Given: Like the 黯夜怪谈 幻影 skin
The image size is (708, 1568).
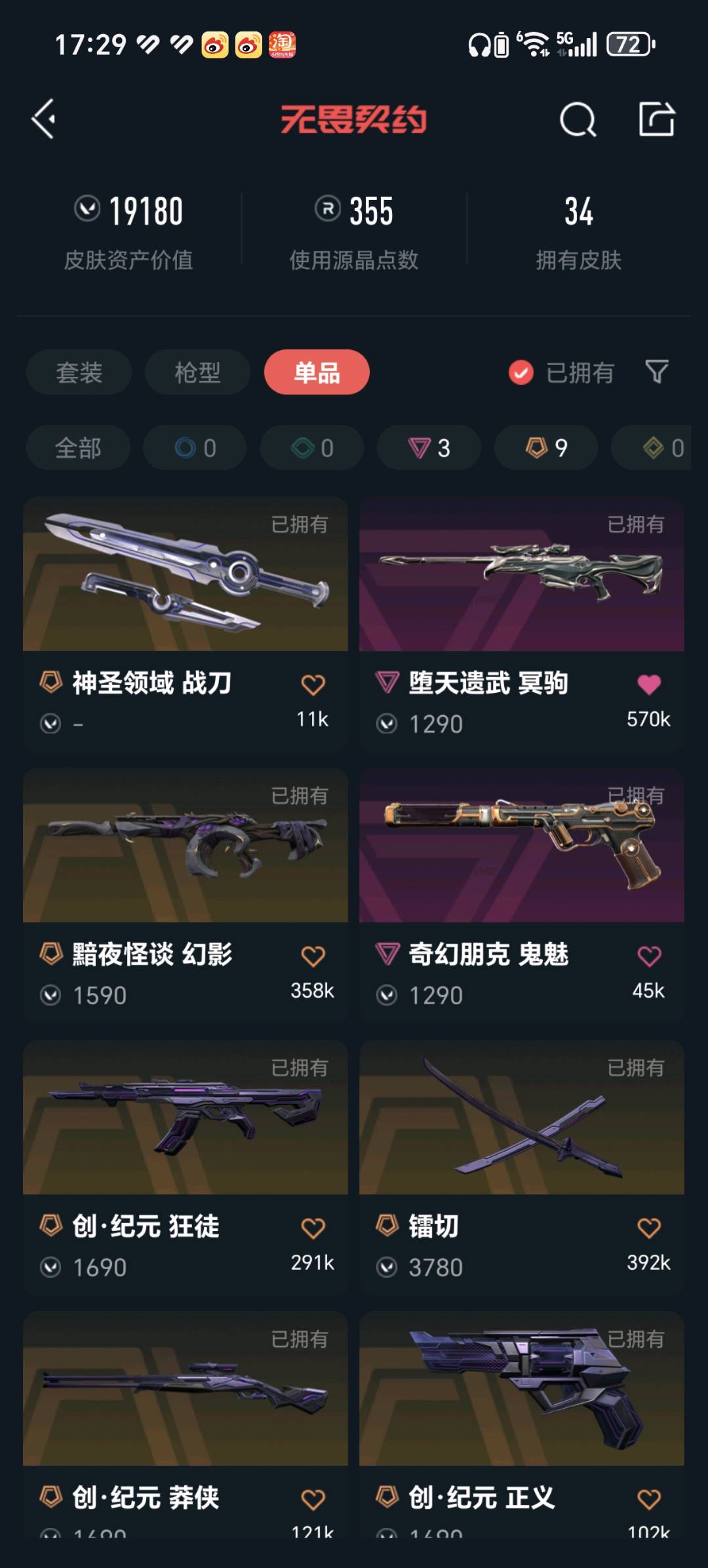Looking at the screenshot, I should 313,956.
